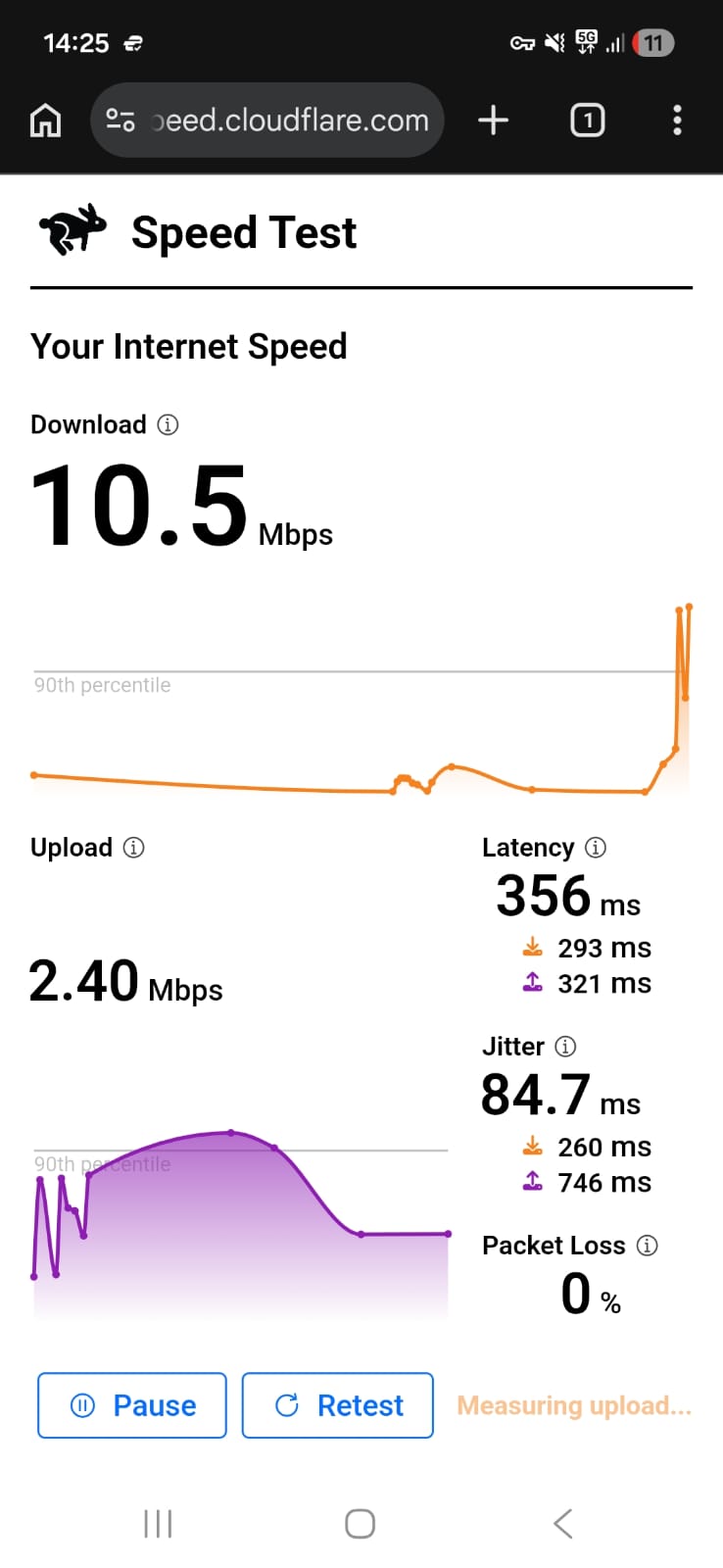Open the site permissions icon in address bar
This screenshot has width=723, height=1568.
pos(120,120)
